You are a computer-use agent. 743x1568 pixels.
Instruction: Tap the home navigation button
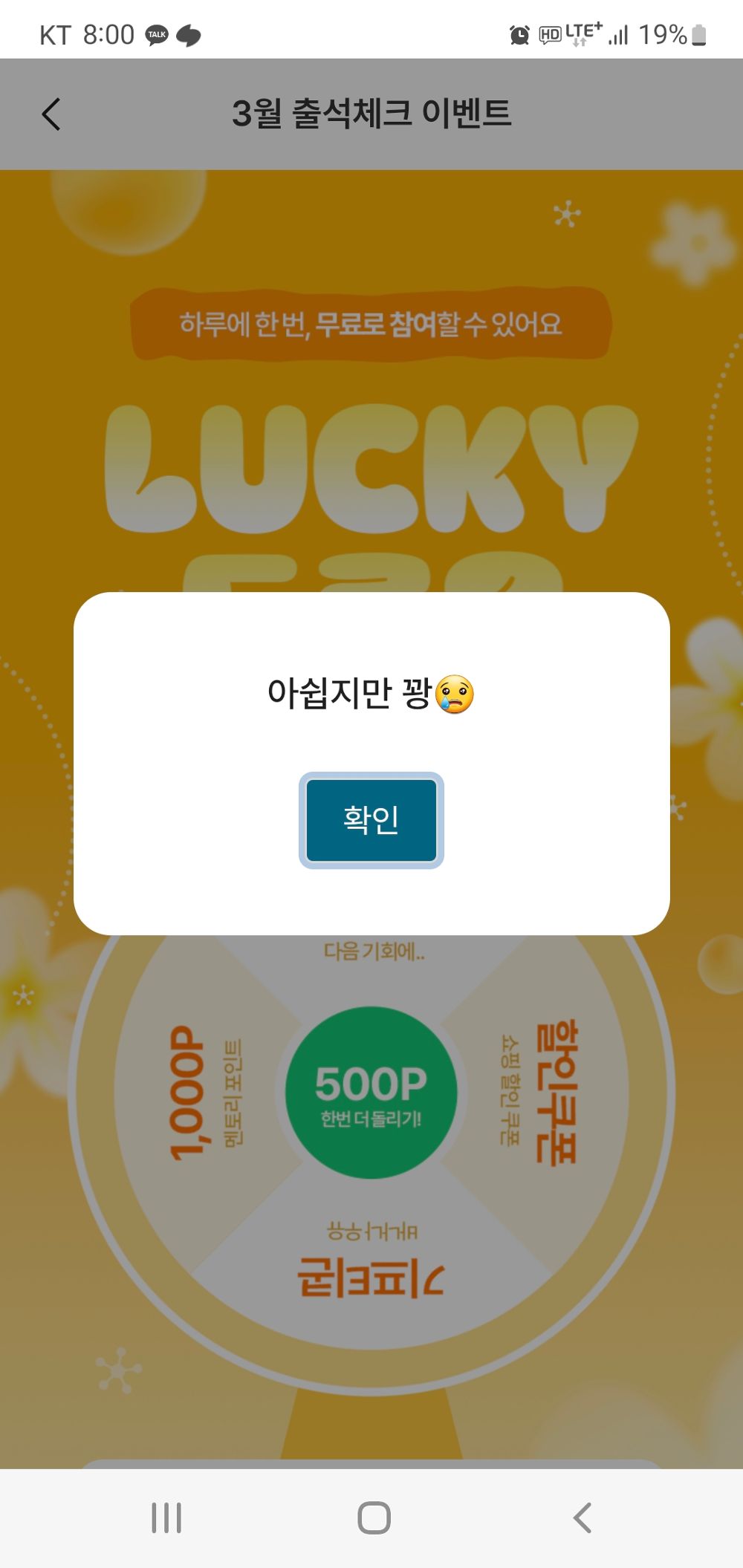point(371,1515)
